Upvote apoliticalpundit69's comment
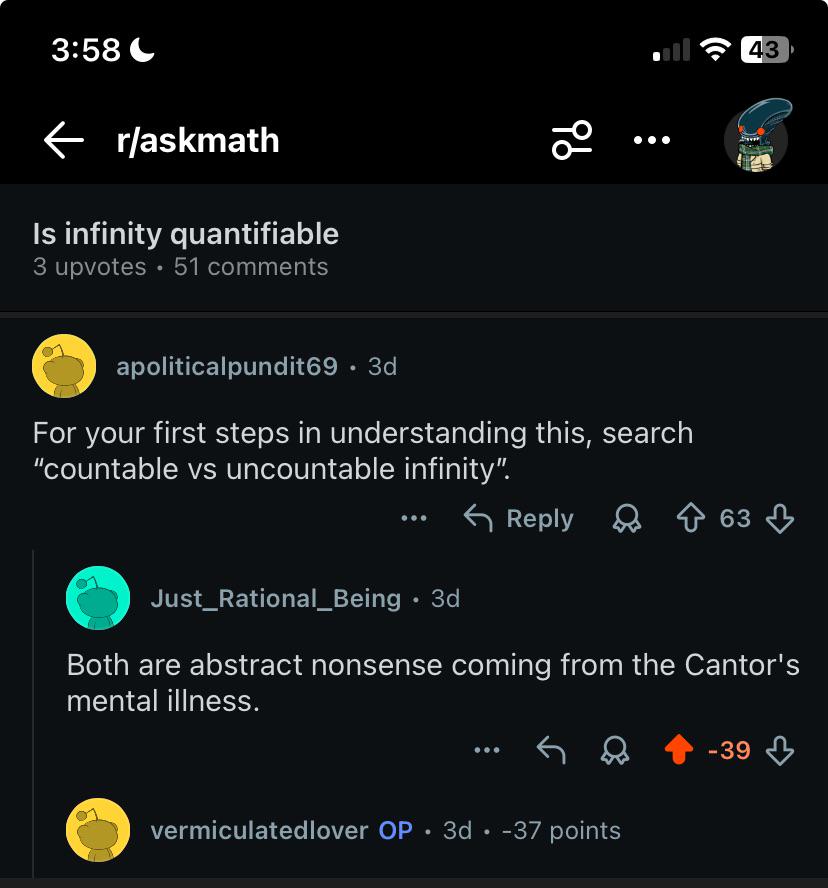828x888 pixels. (x=690, y=519)
